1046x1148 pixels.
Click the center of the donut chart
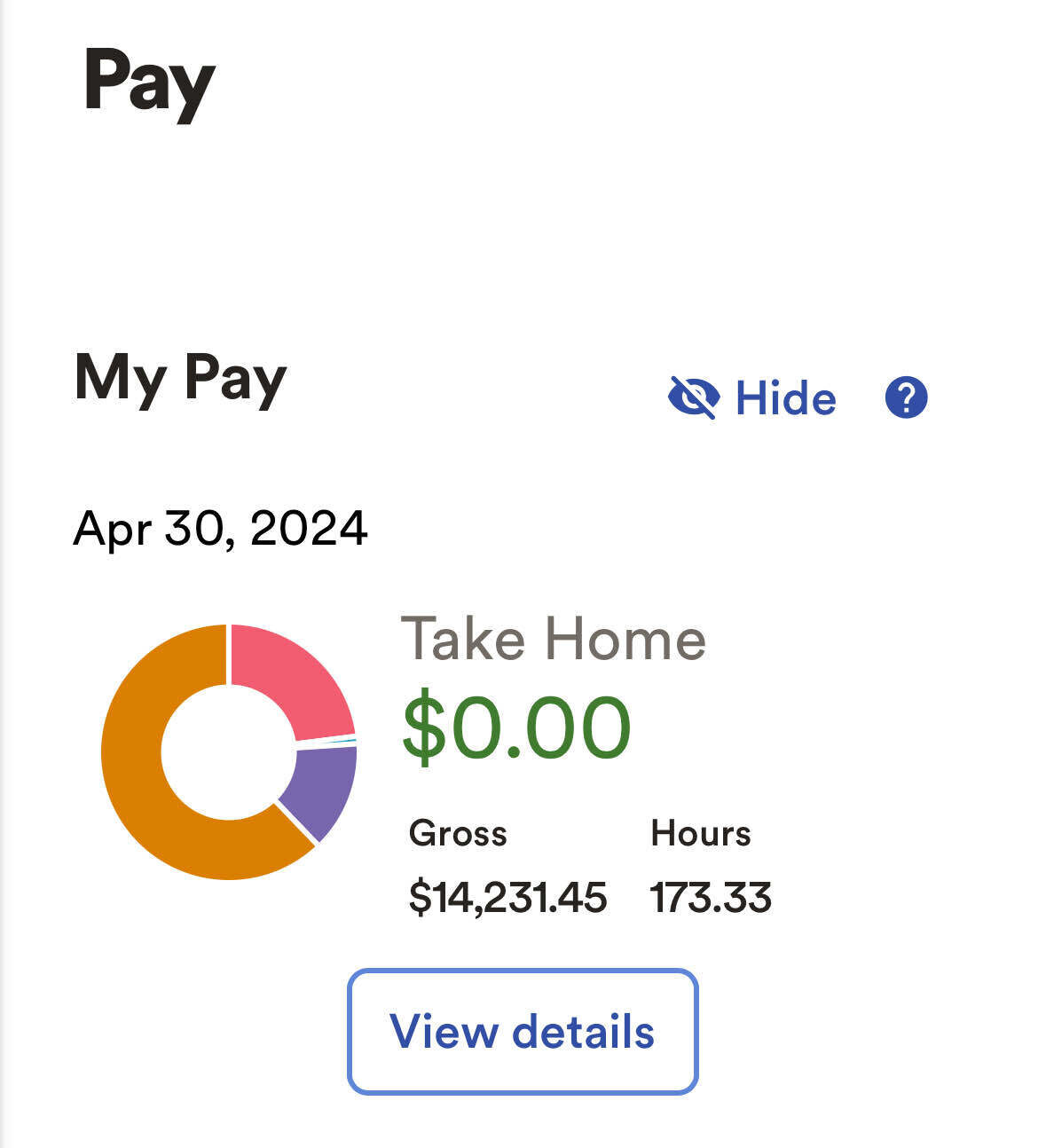(229, 752)
